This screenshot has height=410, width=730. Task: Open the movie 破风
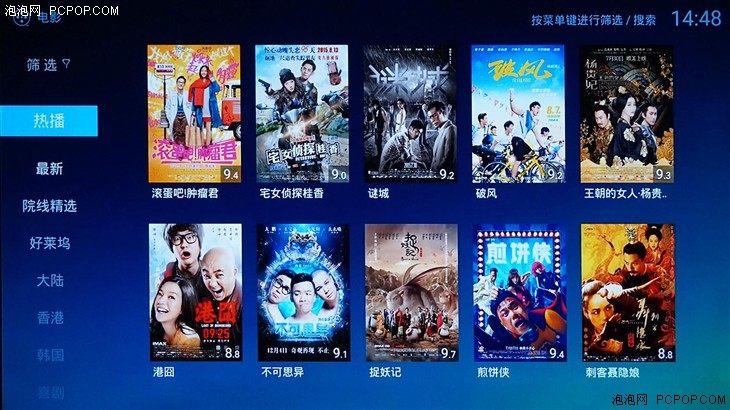tap(518, 113)
